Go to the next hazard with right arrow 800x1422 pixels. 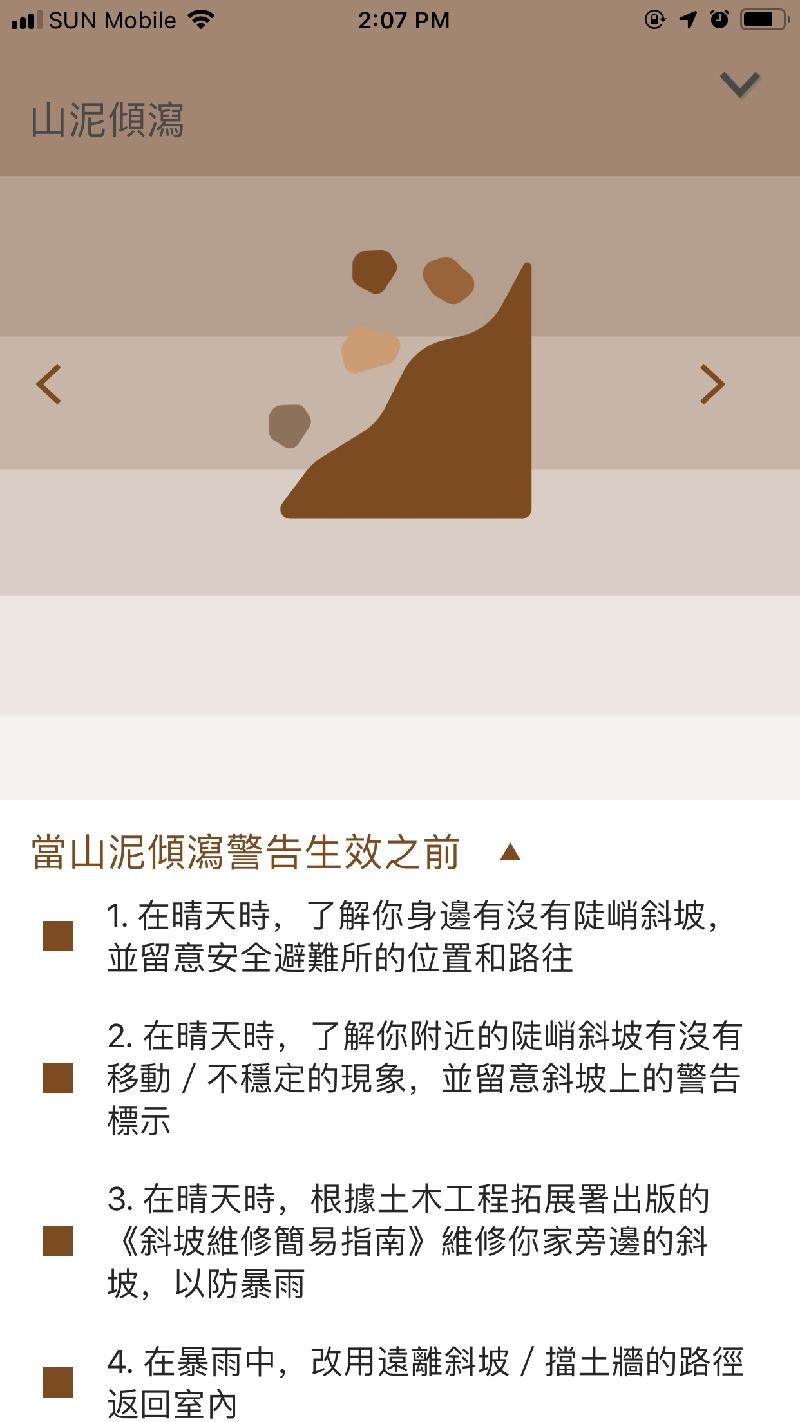point(711,384)
